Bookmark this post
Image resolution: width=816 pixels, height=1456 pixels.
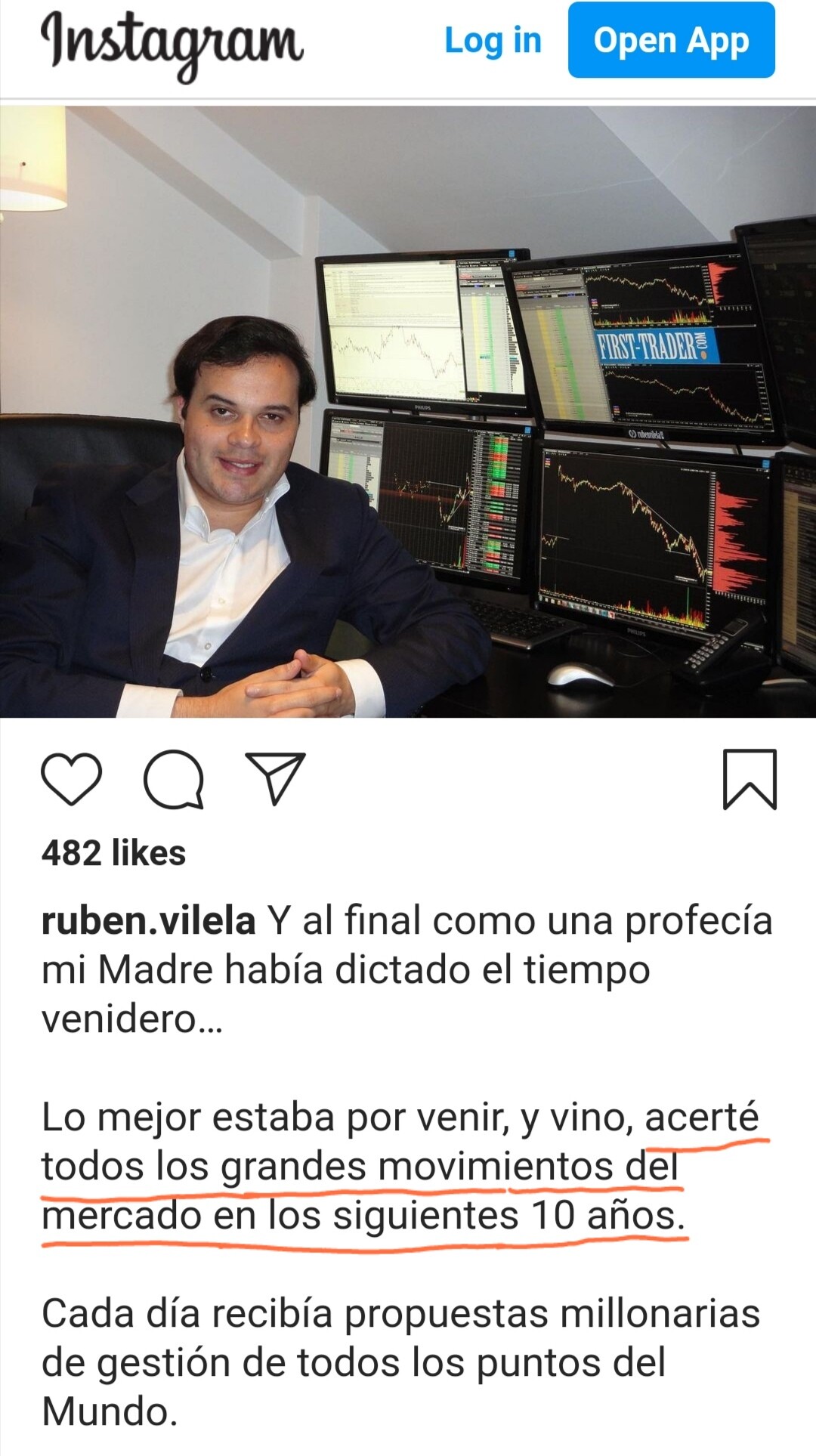(750, 779)
